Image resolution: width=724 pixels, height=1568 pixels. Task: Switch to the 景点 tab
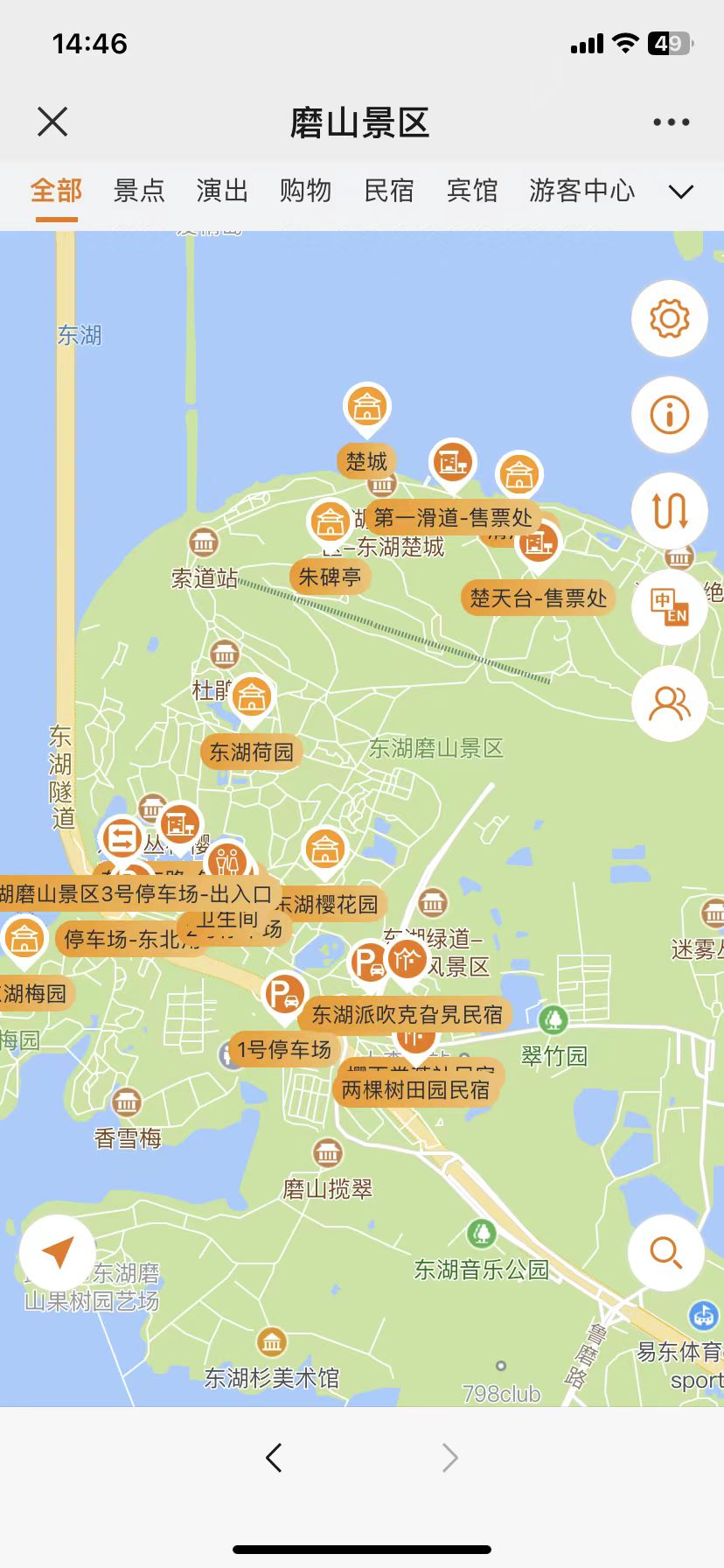click(x=139, y=190)
